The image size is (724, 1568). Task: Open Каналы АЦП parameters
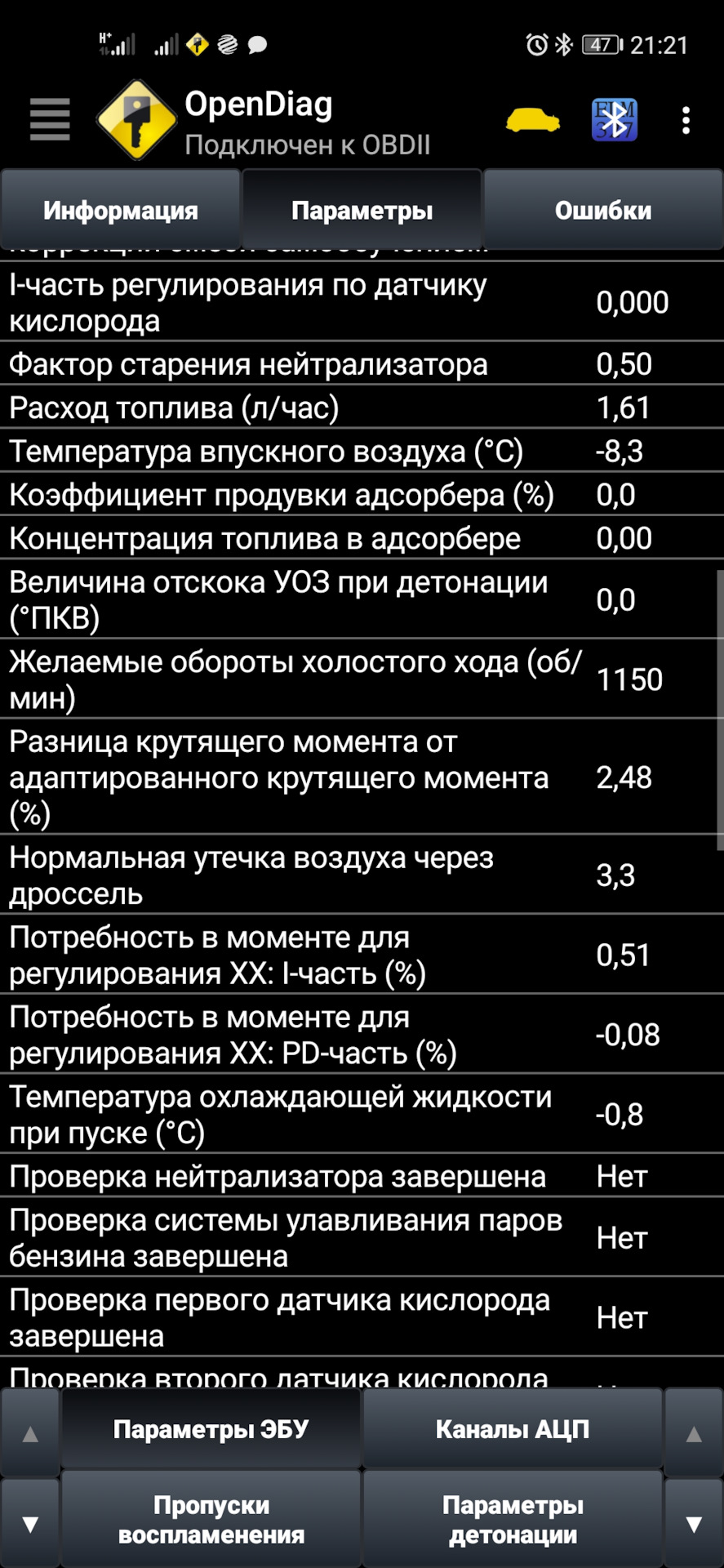point(513,1429)
